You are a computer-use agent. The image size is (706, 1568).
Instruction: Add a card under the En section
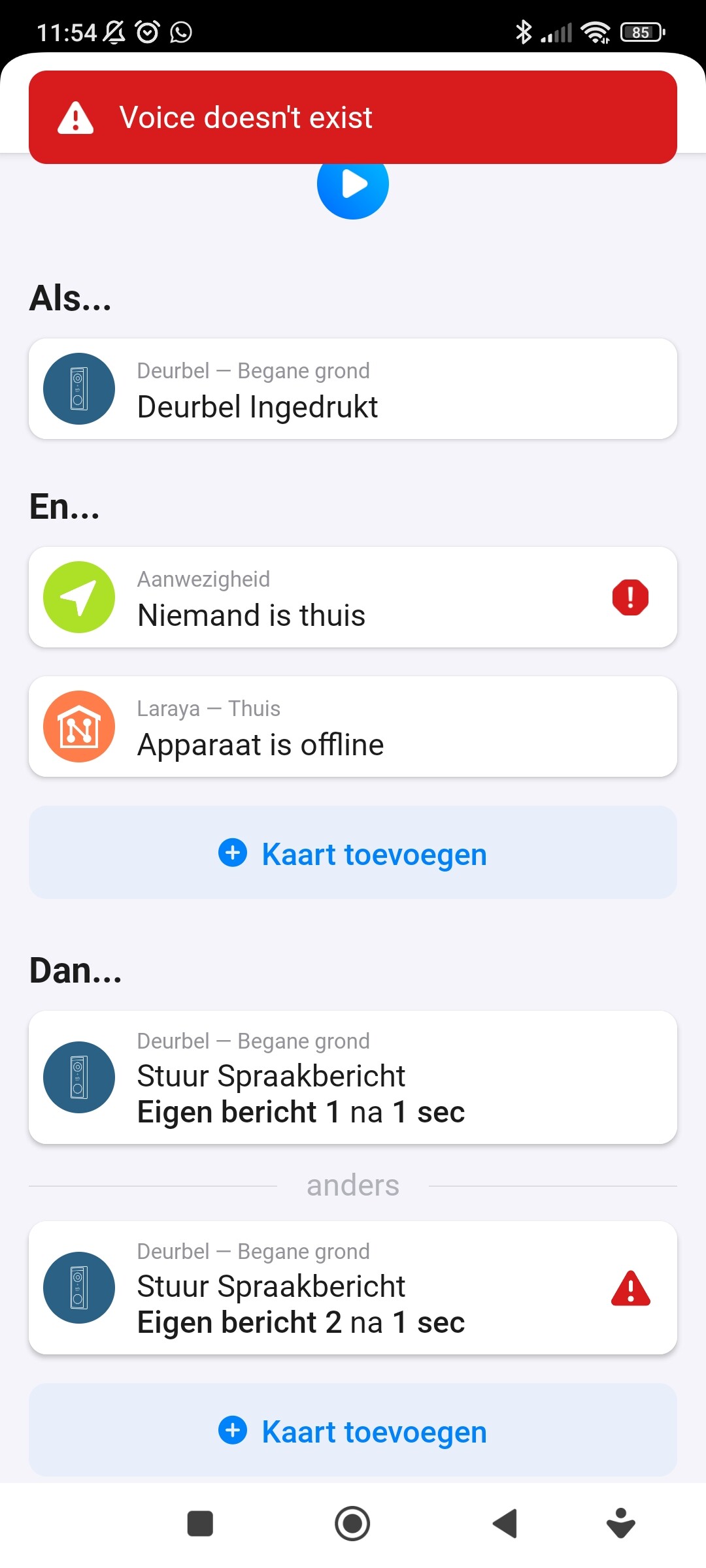pos(353,853)
